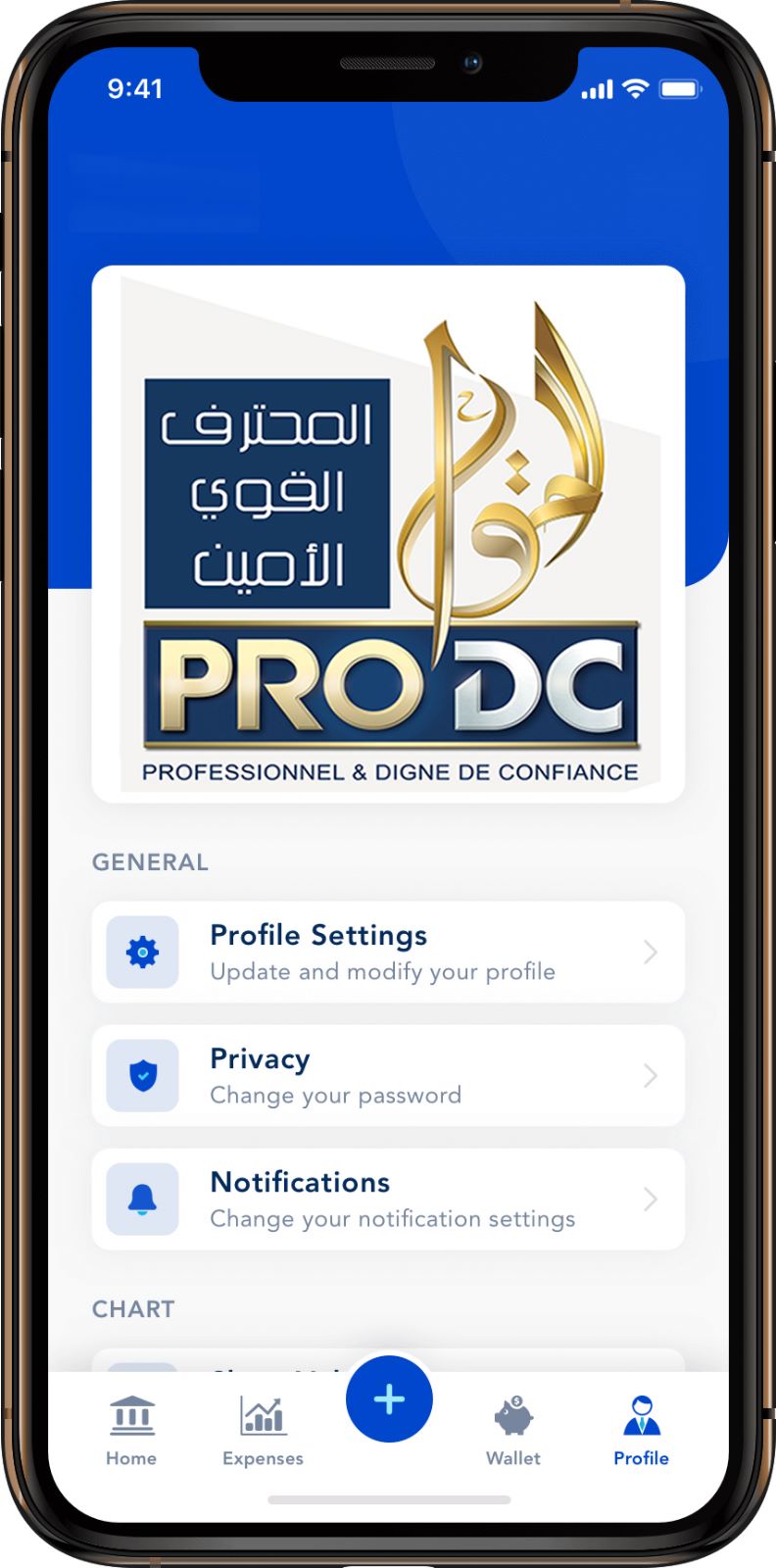Image resolution: width=776 pixels, height=1568 pixels.
Task: Select the Profile tab
Action: (x=641, y=1431)
